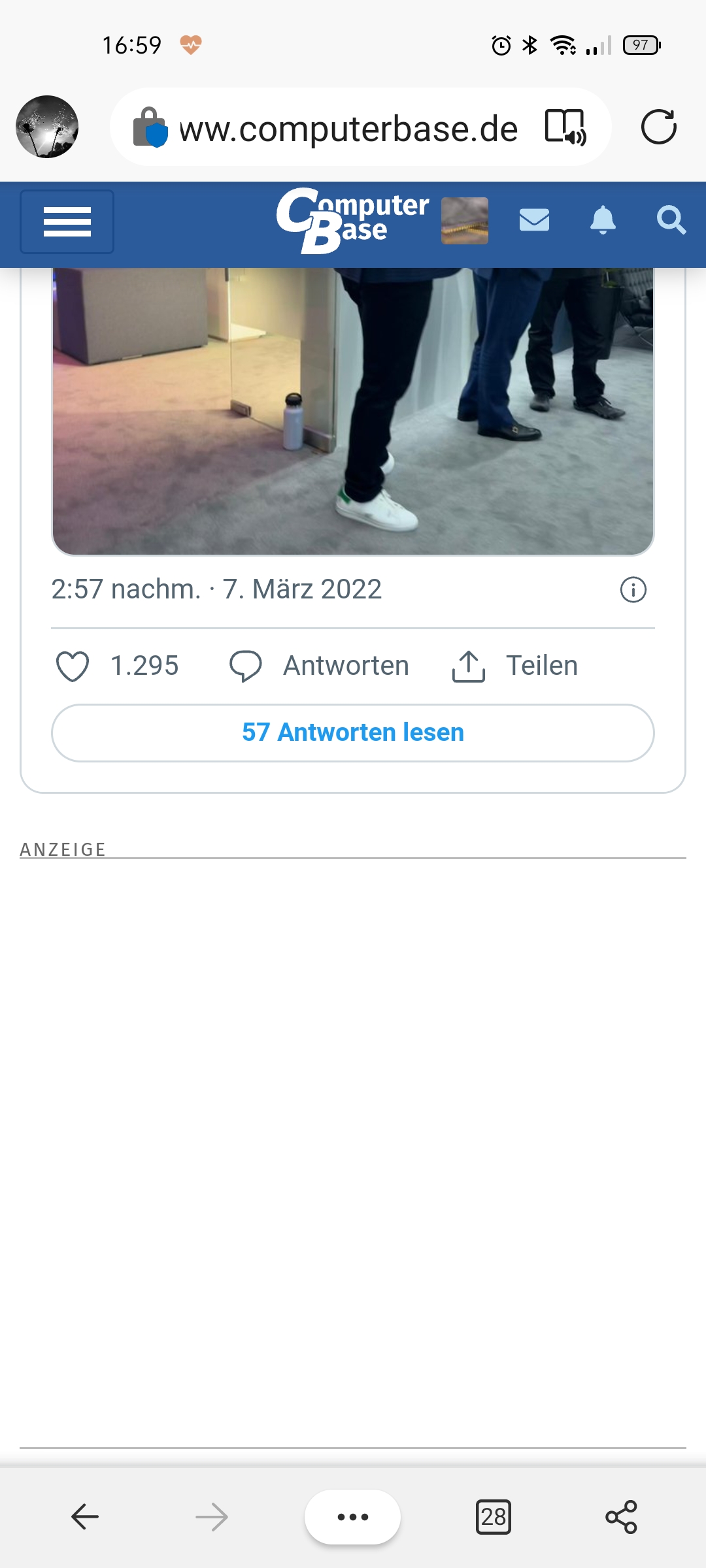706x1568 pixels.
Task: Open the messages envelope
Action: point(534,220)
